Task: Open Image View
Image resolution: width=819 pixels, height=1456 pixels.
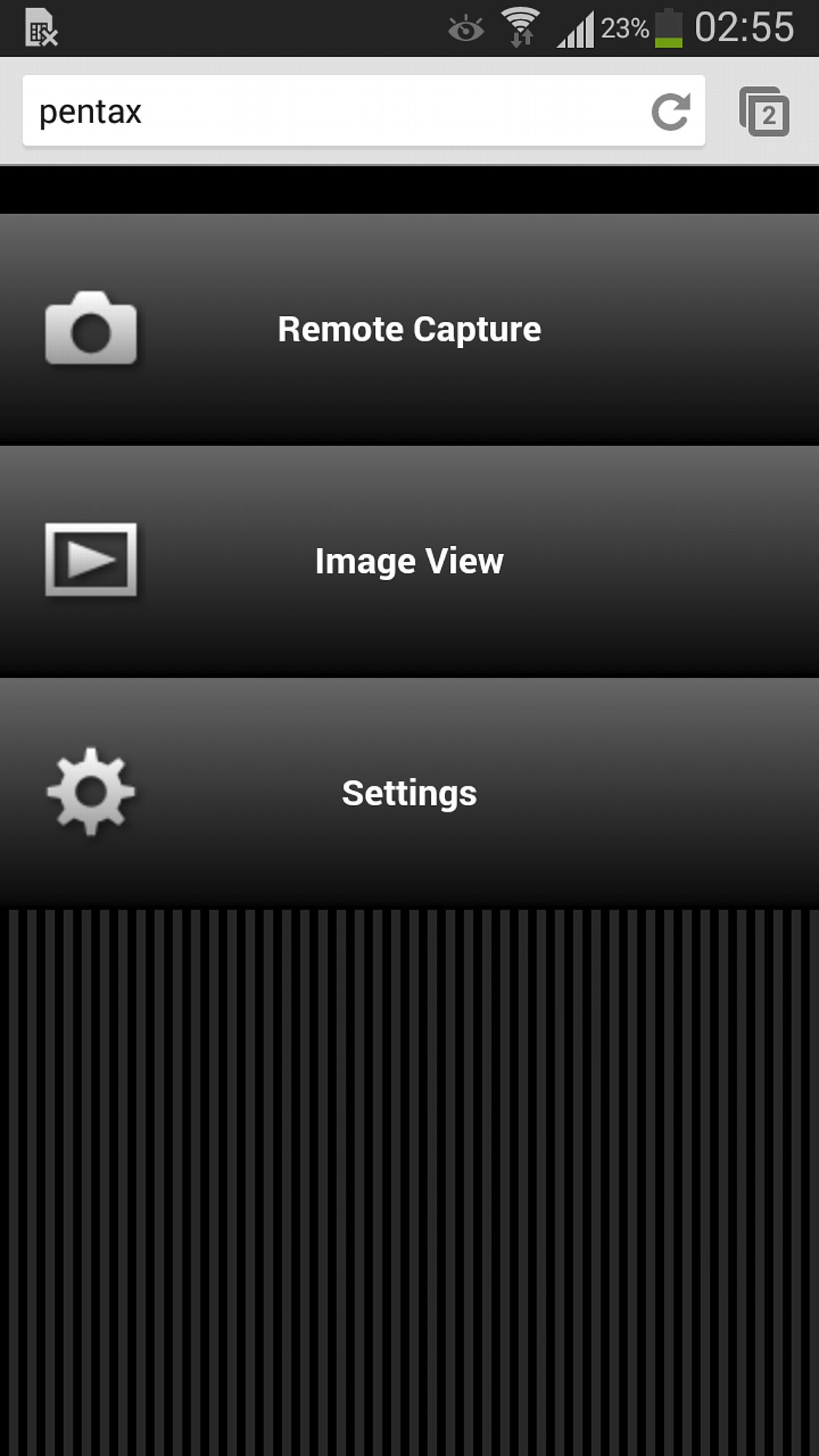Action: [409, 561]
